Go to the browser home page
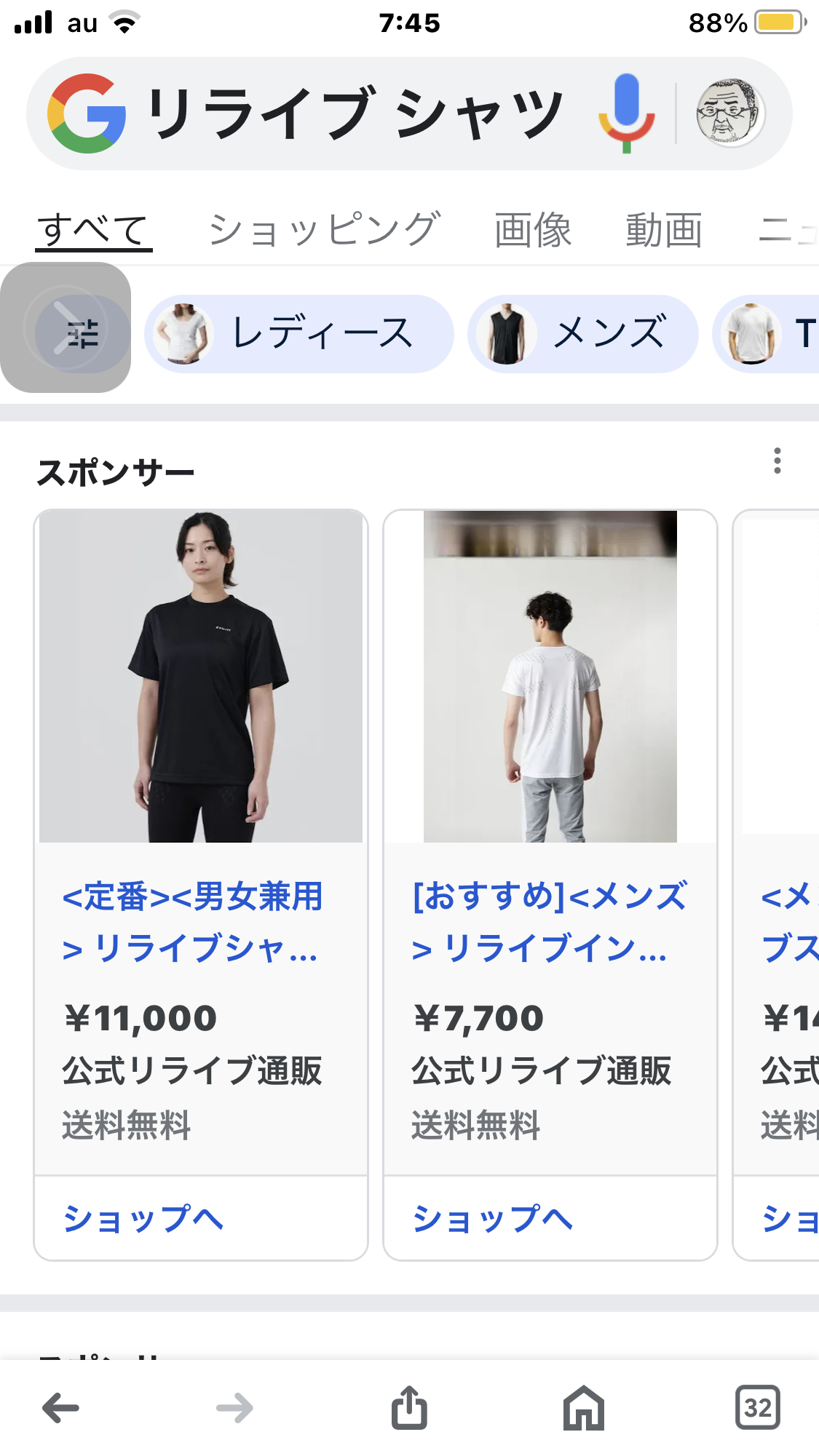 [x=584, y=1408]
